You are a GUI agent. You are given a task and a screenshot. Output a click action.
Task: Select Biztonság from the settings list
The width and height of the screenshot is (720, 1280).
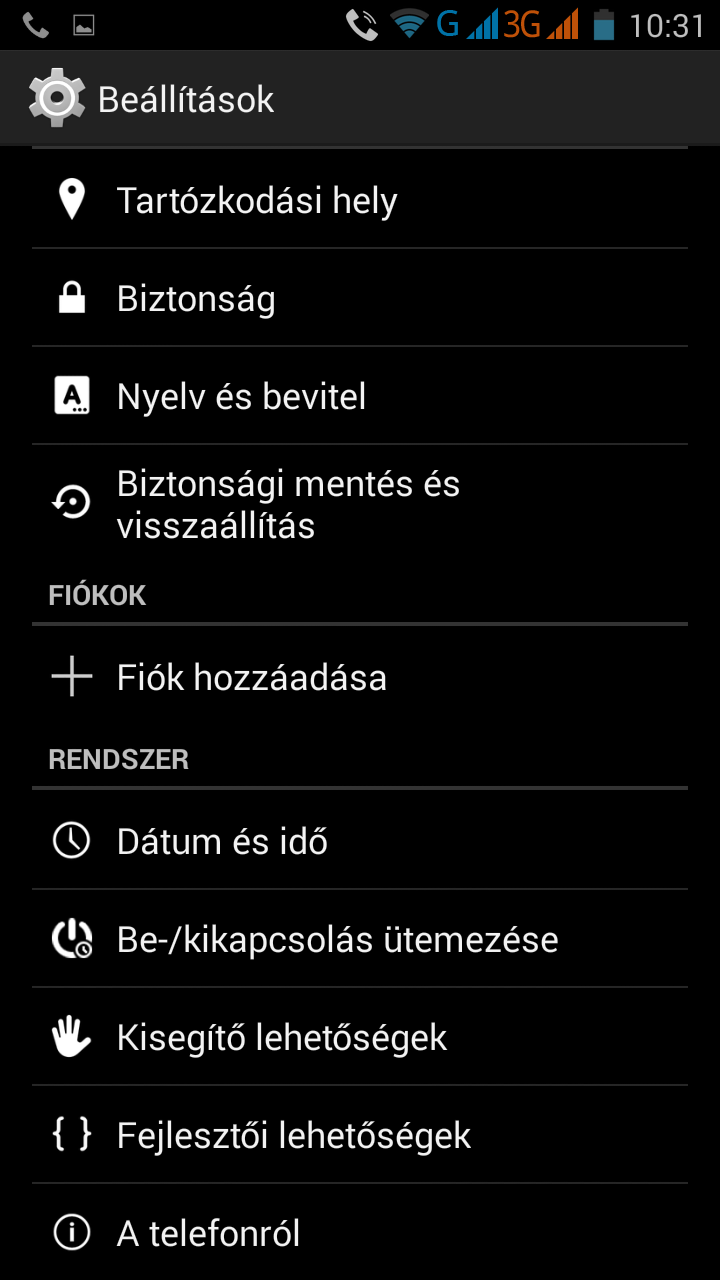(360, 296)
